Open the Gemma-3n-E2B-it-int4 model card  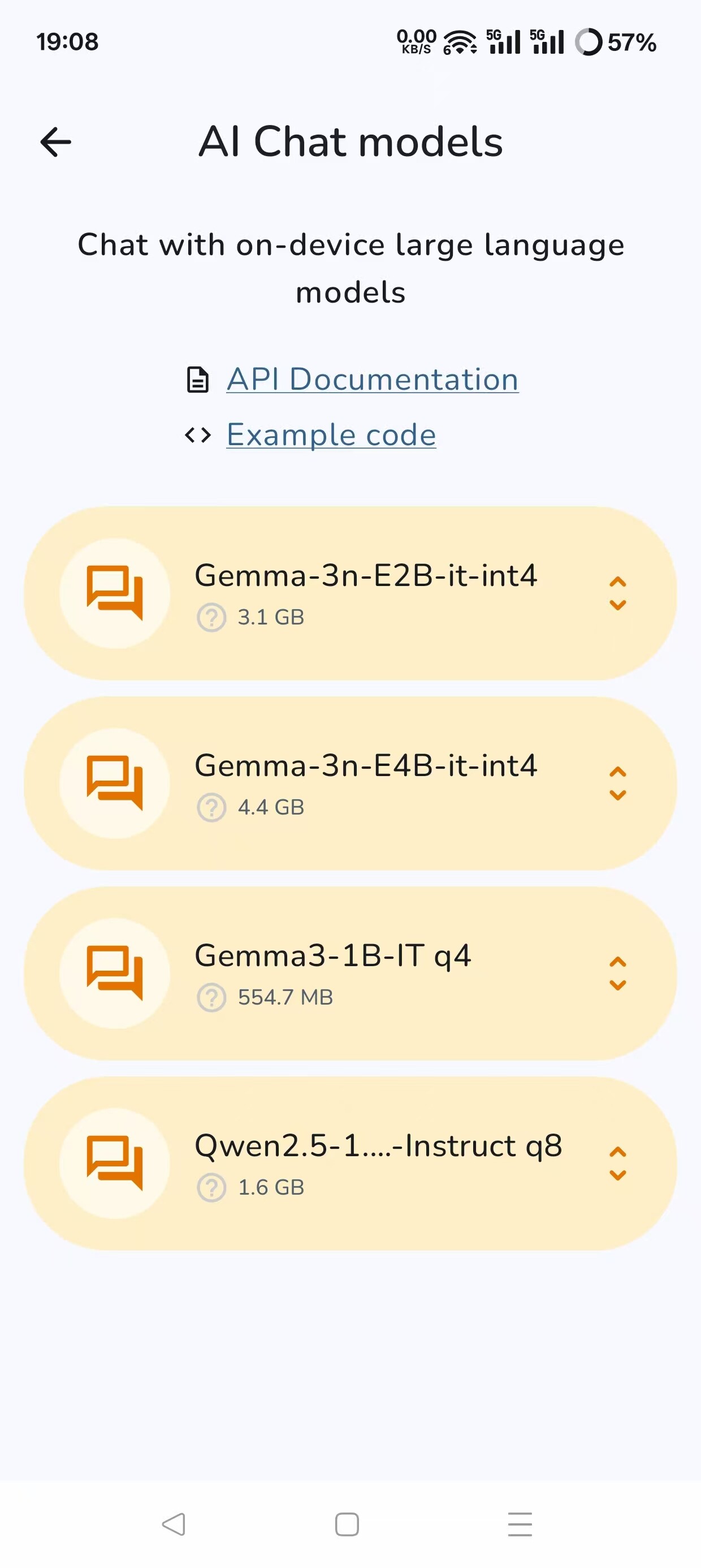[x=350, y=593]
